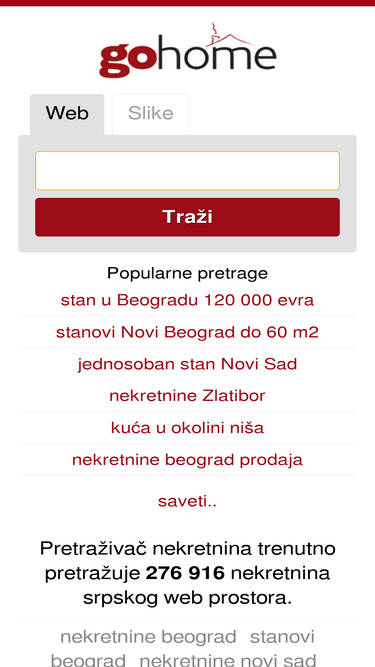The image size is (375, 667).
Task: Open 'stan u Beogradu 120 000 evra' search
Action: (187, 300)
